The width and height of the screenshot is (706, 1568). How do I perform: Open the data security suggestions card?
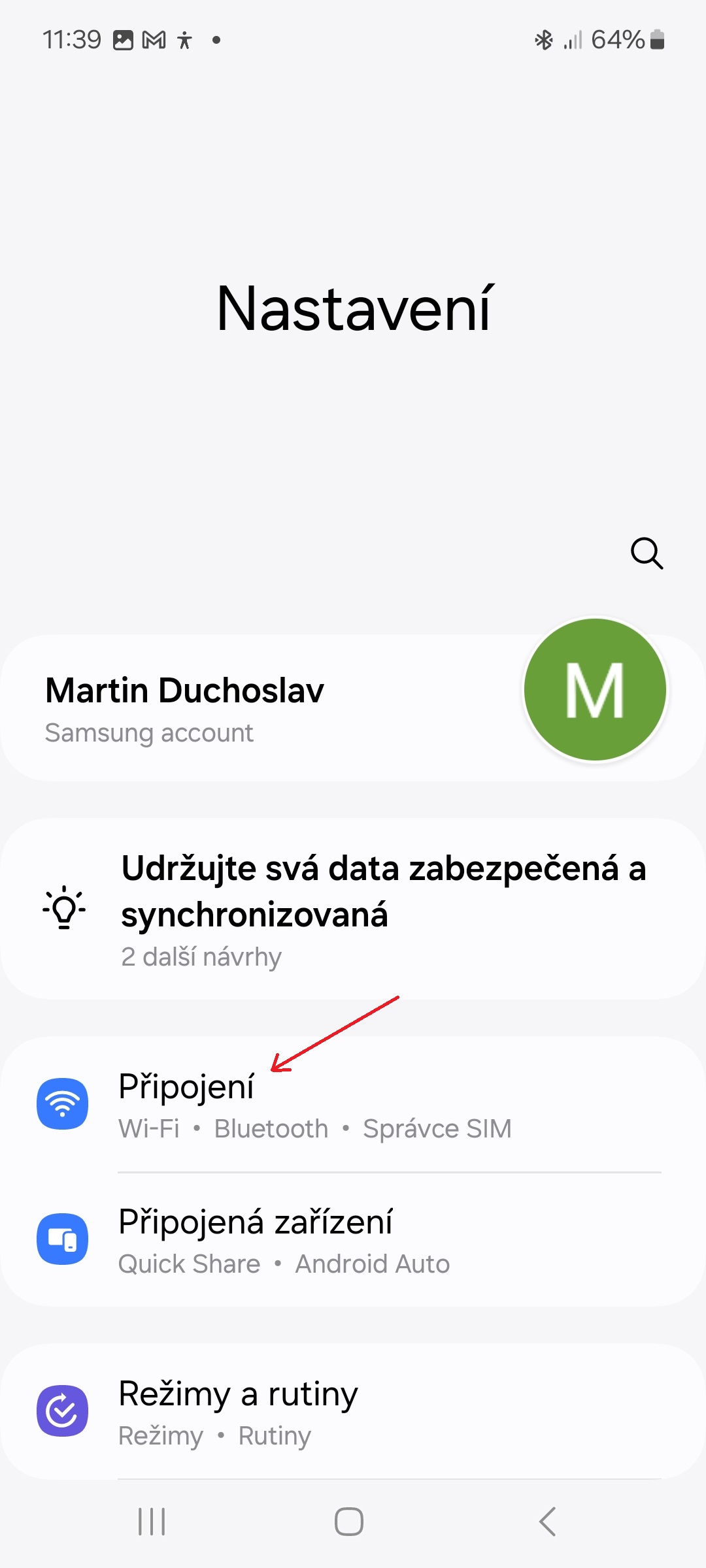click(x=353, y=909)
